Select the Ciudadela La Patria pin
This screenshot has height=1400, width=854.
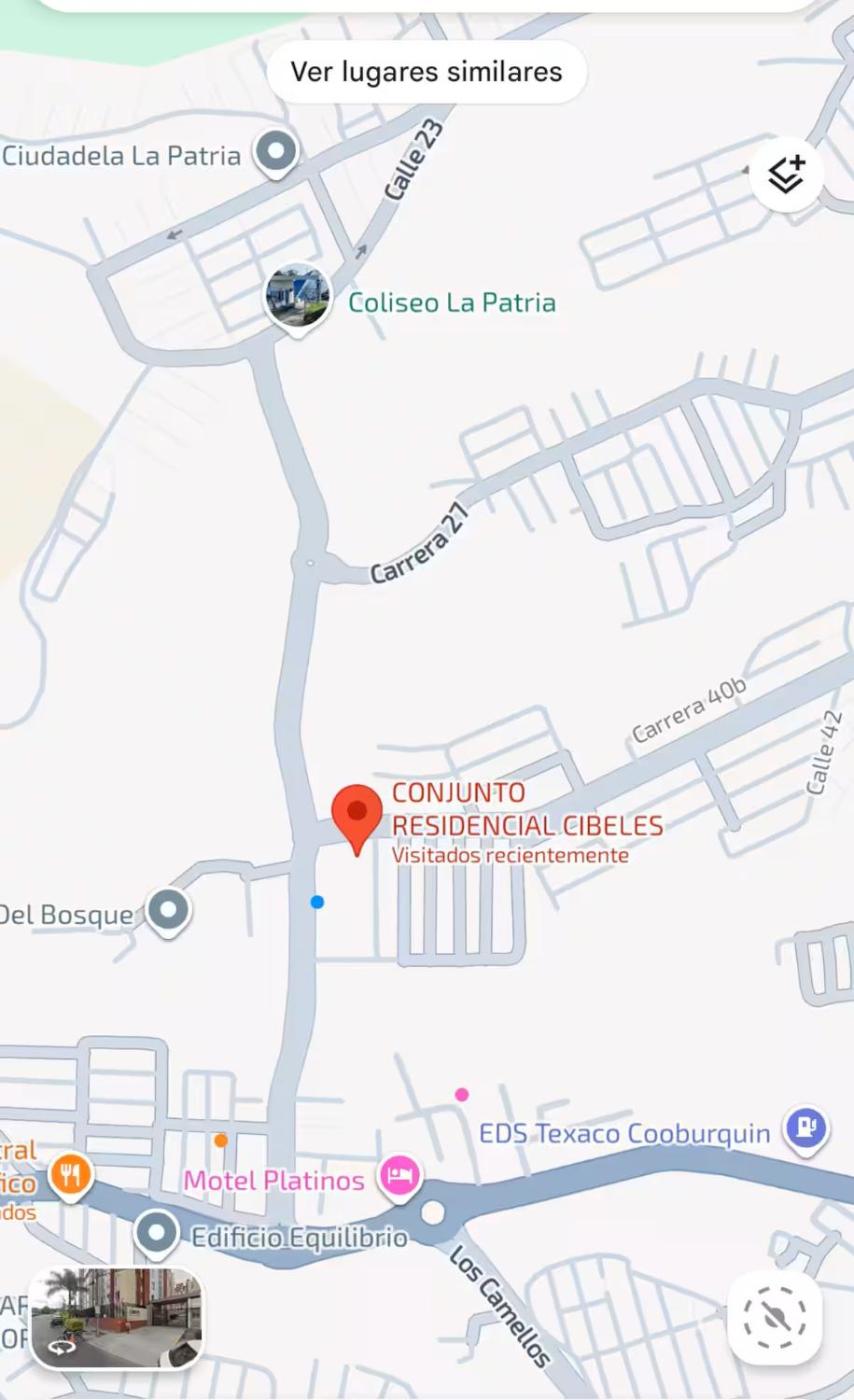pos(276,153)
